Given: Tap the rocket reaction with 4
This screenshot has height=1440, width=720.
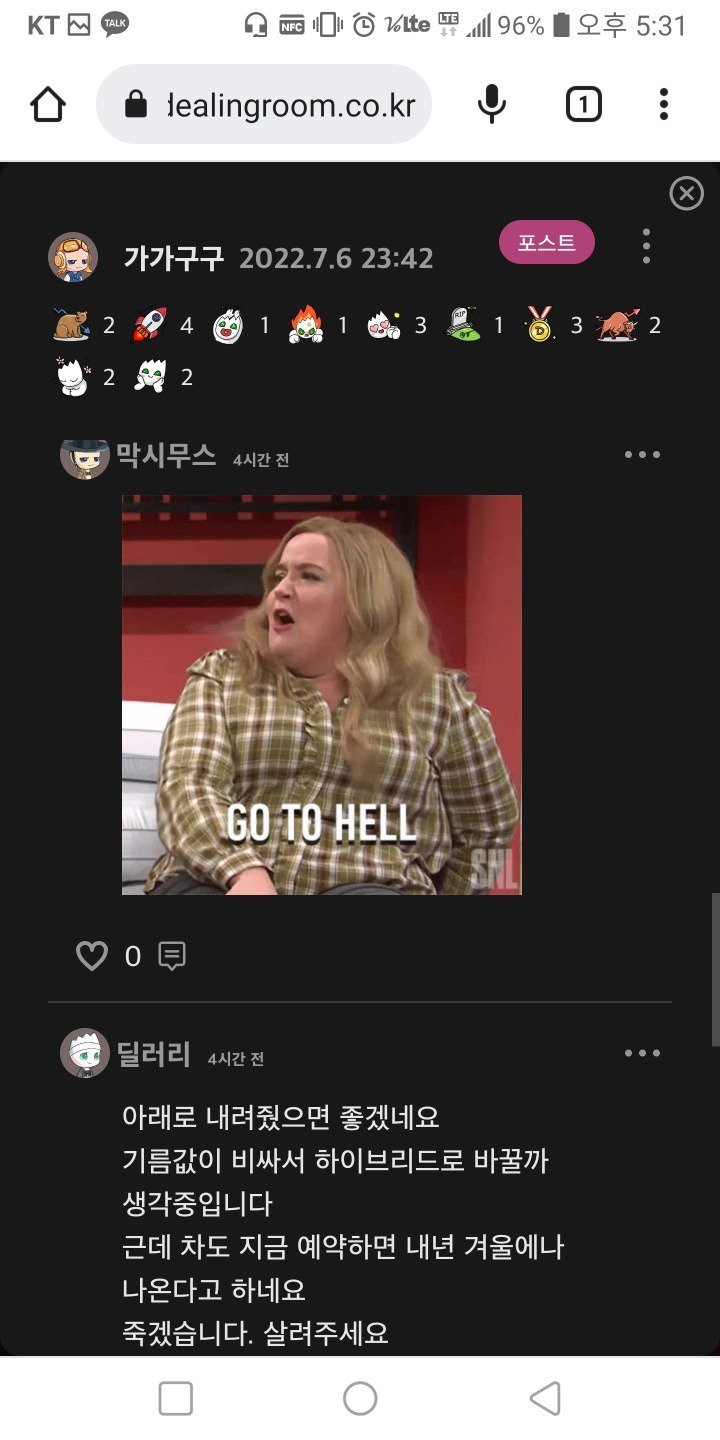Looking at the screenshot, I should coord(150,325).
